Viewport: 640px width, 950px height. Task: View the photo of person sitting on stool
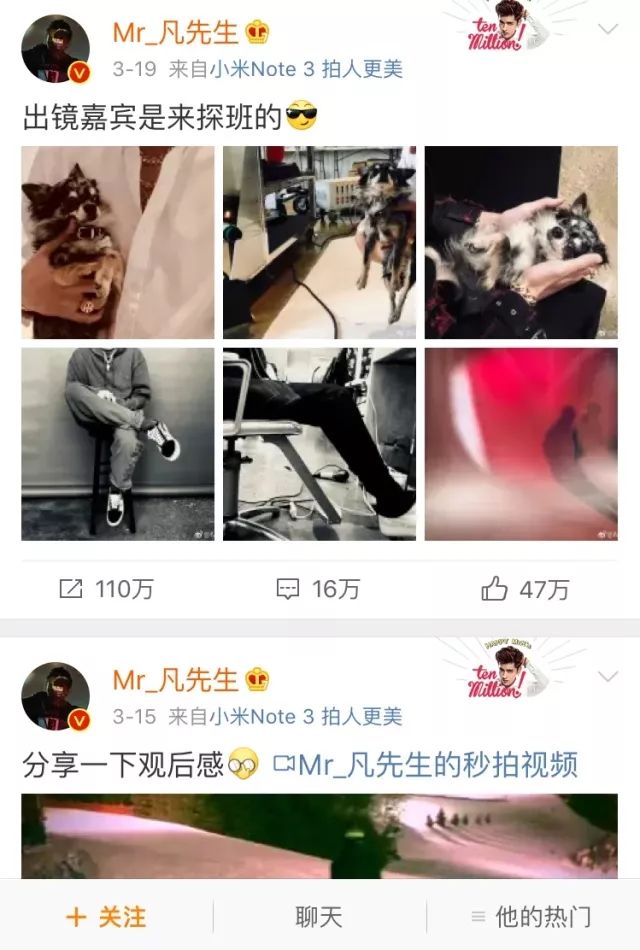point(118,443)
